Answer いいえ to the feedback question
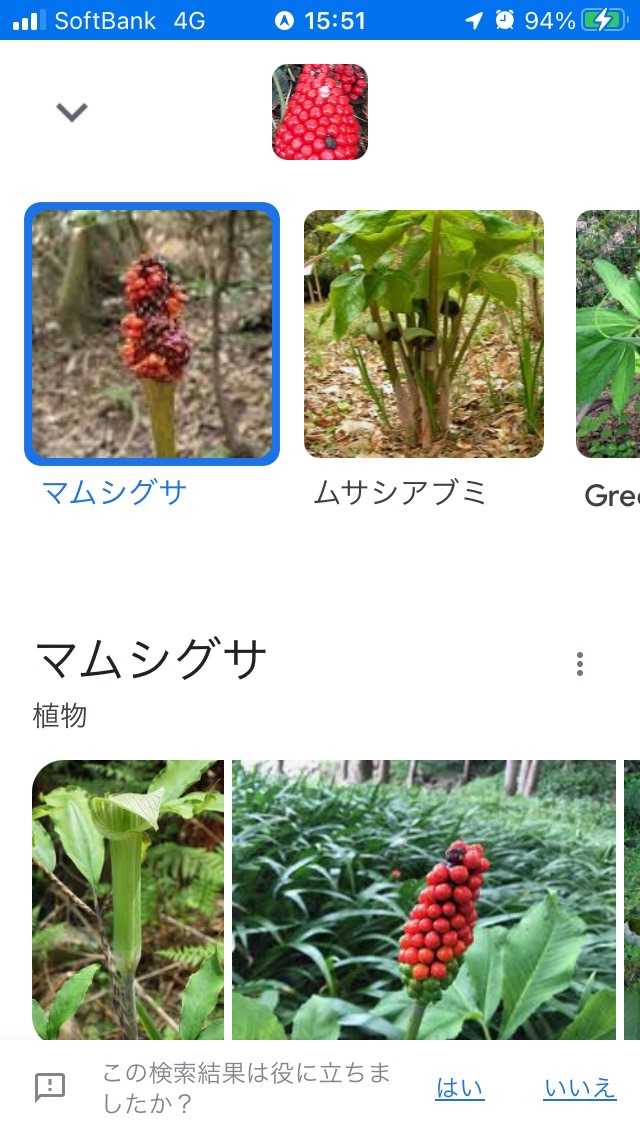 coord(580,1088)
